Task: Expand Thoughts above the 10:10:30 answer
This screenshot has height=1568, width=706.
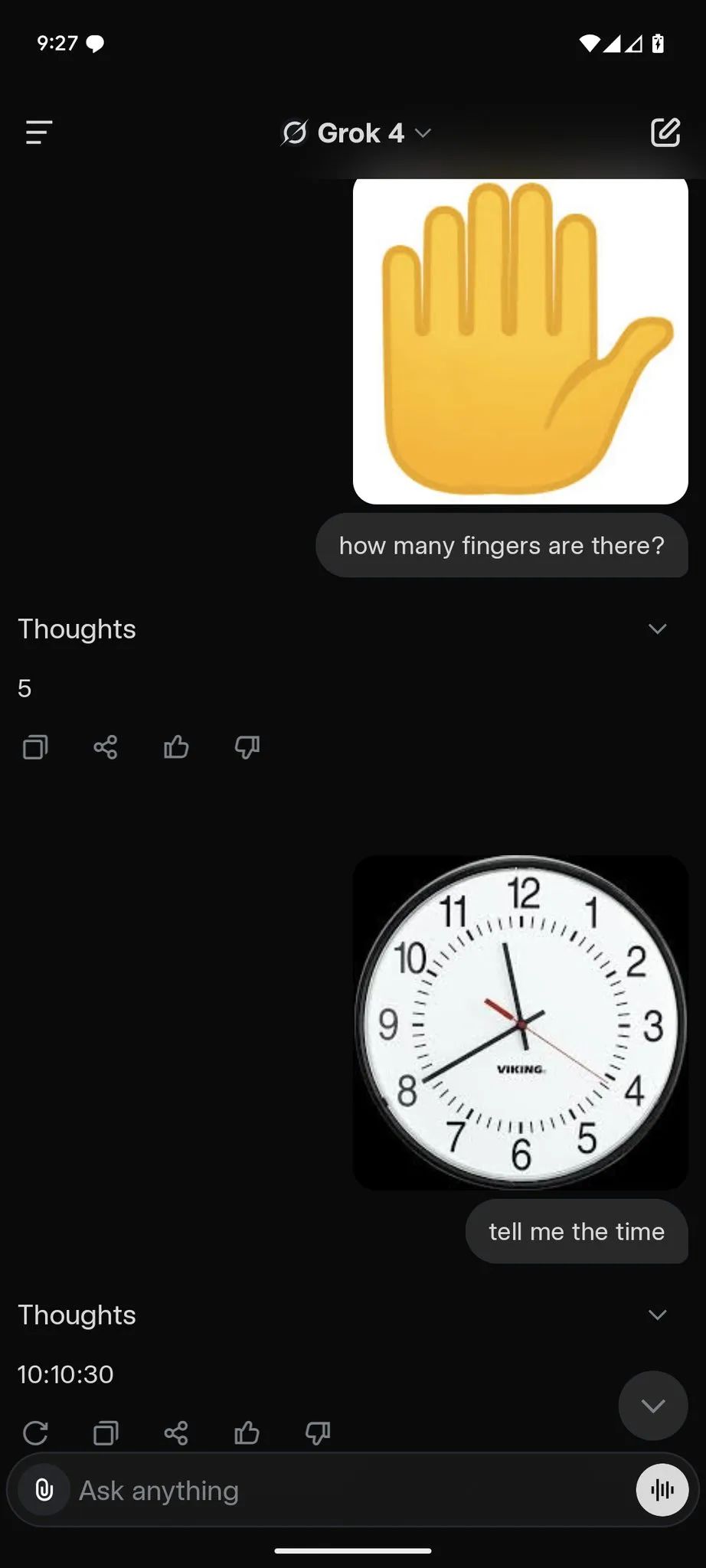Action: 657,1315
